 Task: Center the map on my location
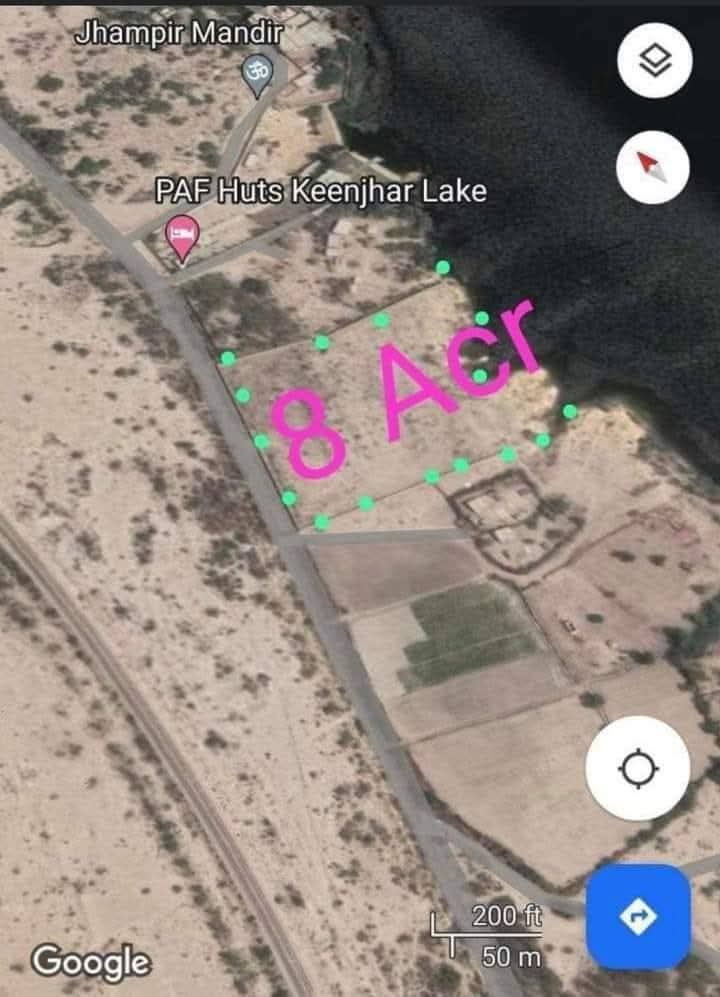pyautogui.click(x=638, y=768)
